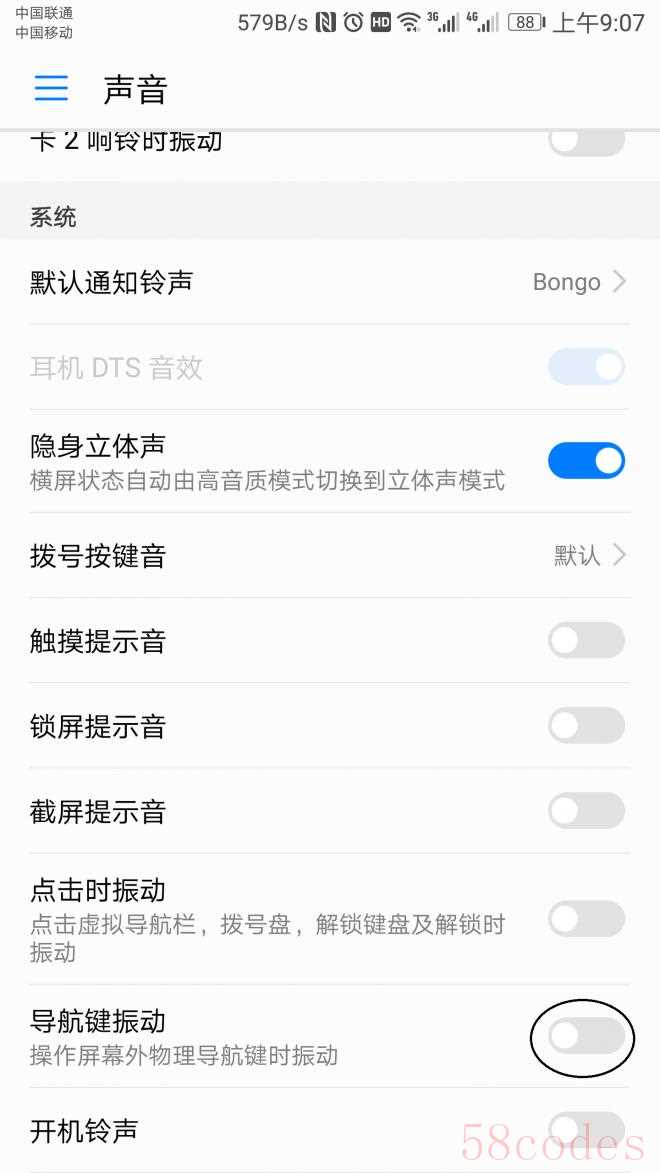Enable the 触摸提示音 toggle

coord(586,640)
